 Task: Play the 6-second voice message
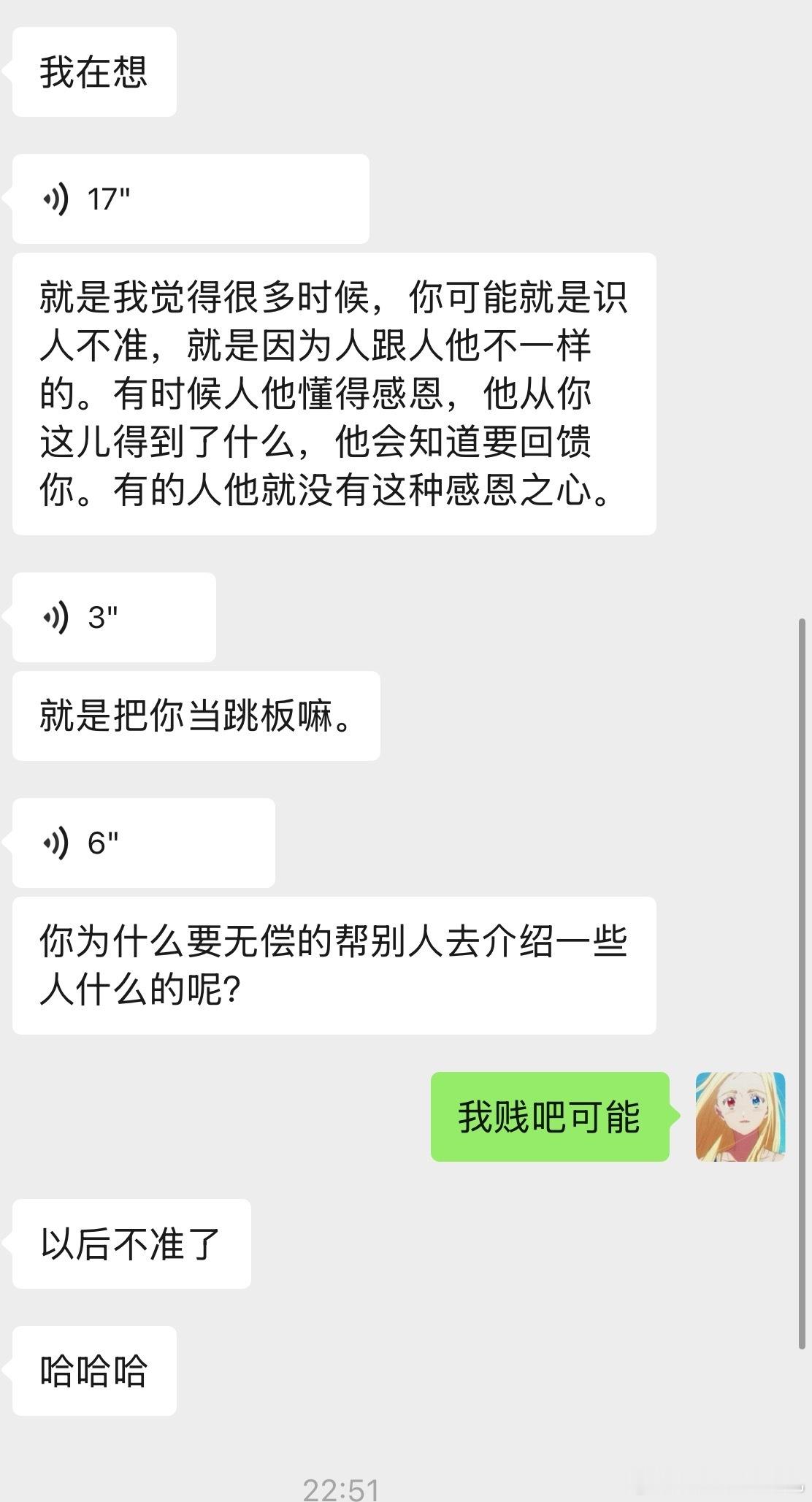139,842
